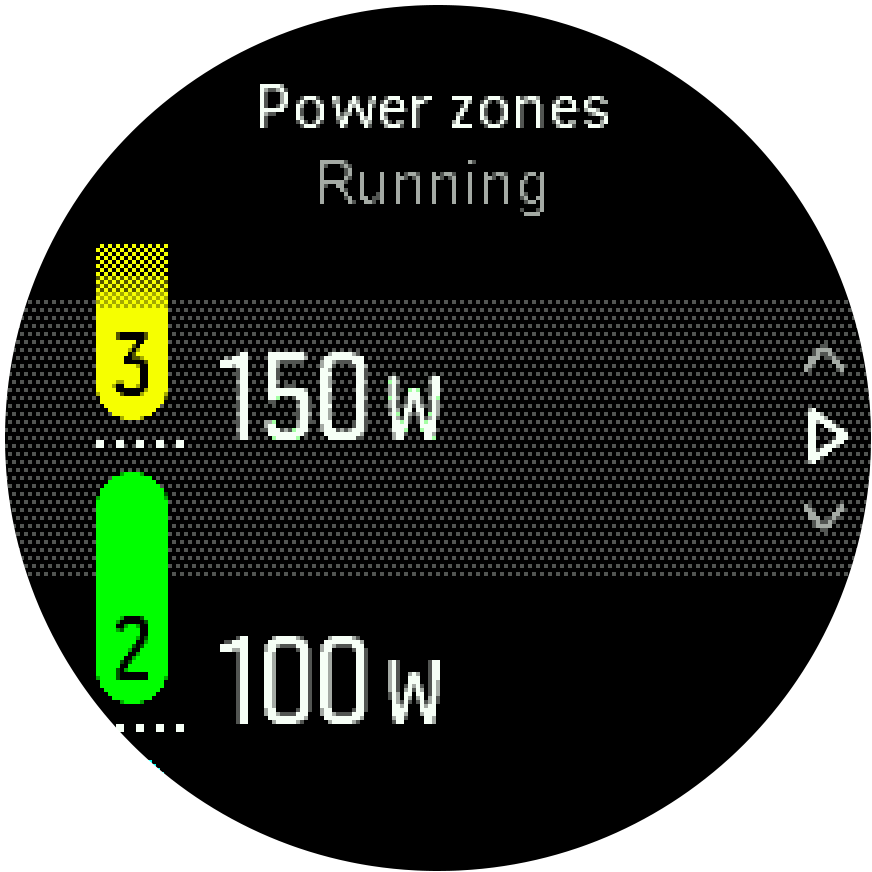Viewport: 872px width, 872px height.
Task: Select the zone 3 row showing 150 W
Action: tap(330, 398)
